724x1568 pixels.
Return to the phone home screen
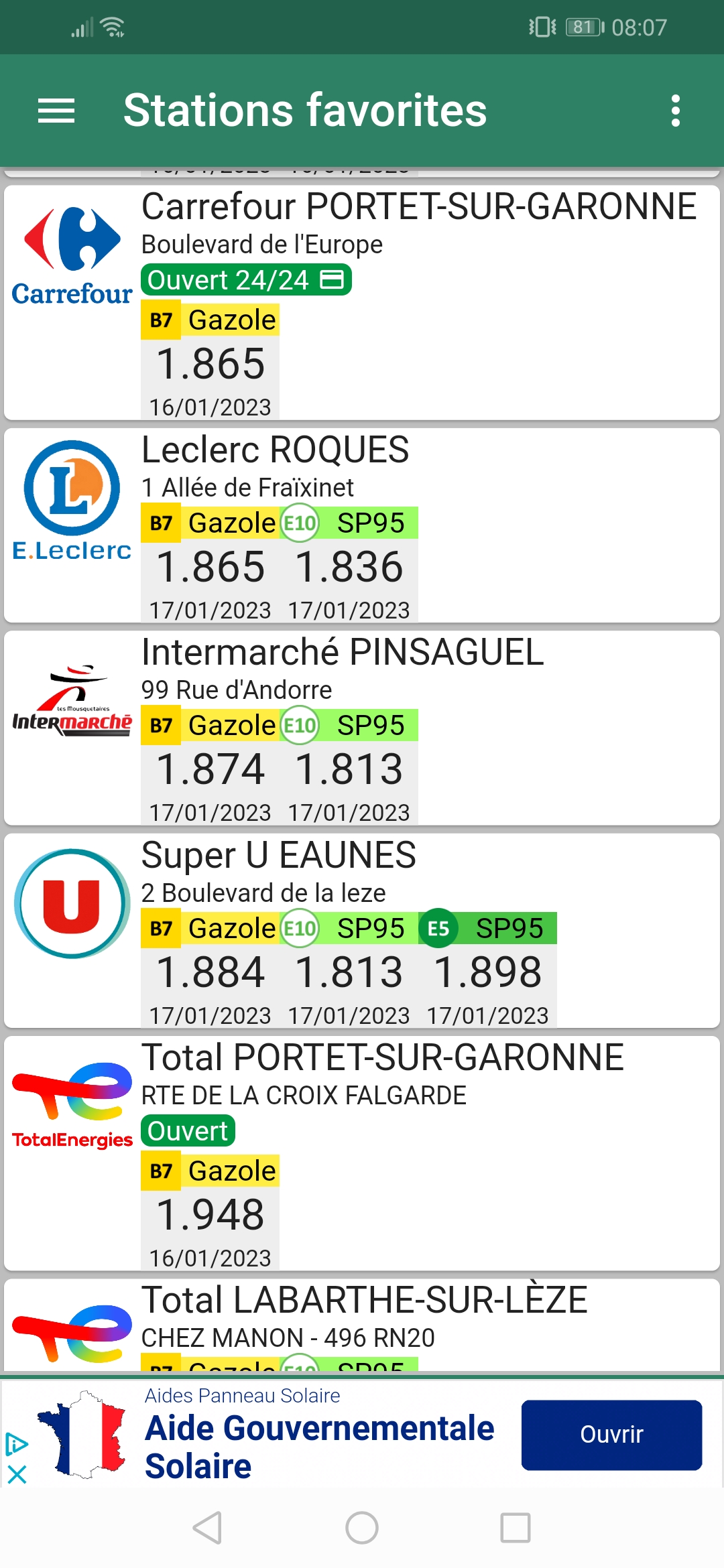(x=362, y=1528)
